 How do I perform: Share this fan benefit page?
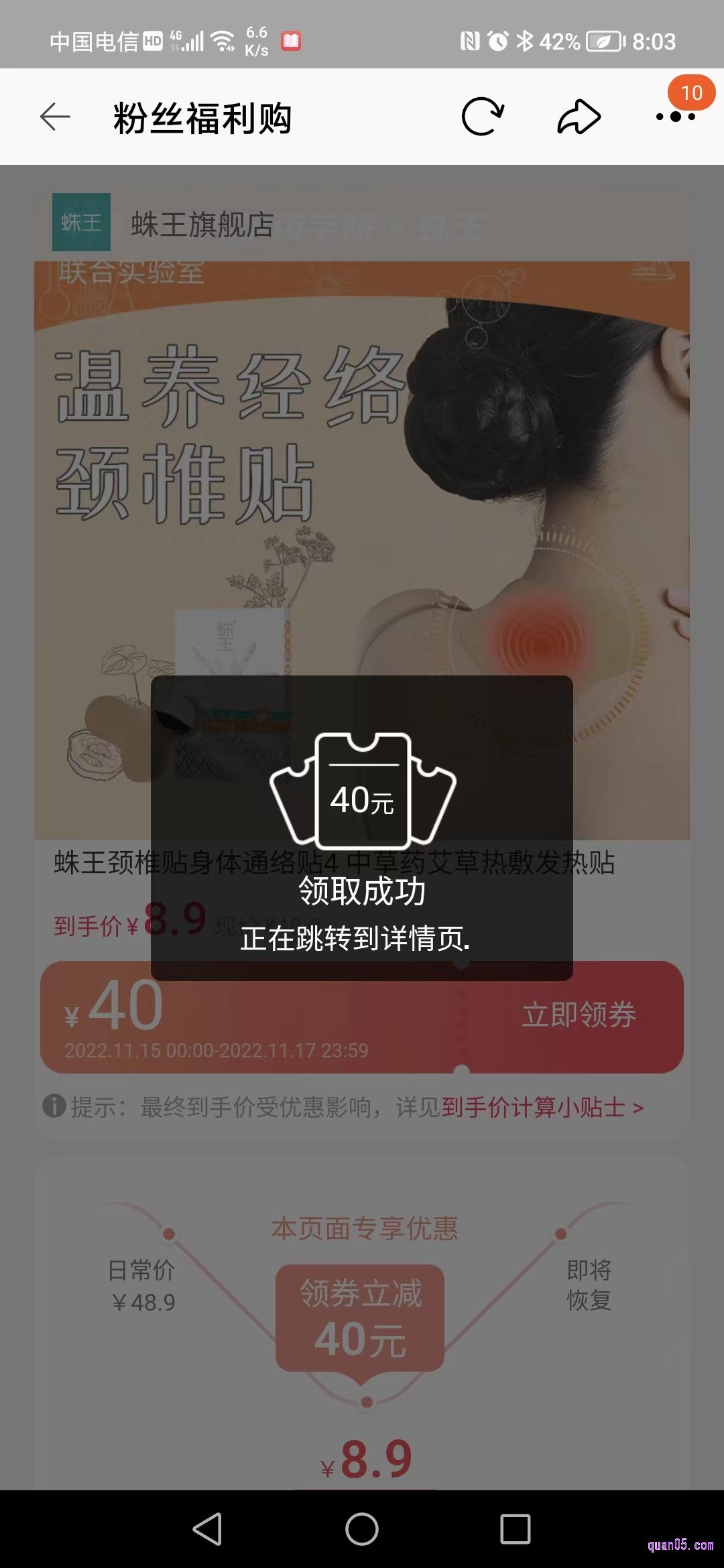pyautogui.click(x=579, y=117)
